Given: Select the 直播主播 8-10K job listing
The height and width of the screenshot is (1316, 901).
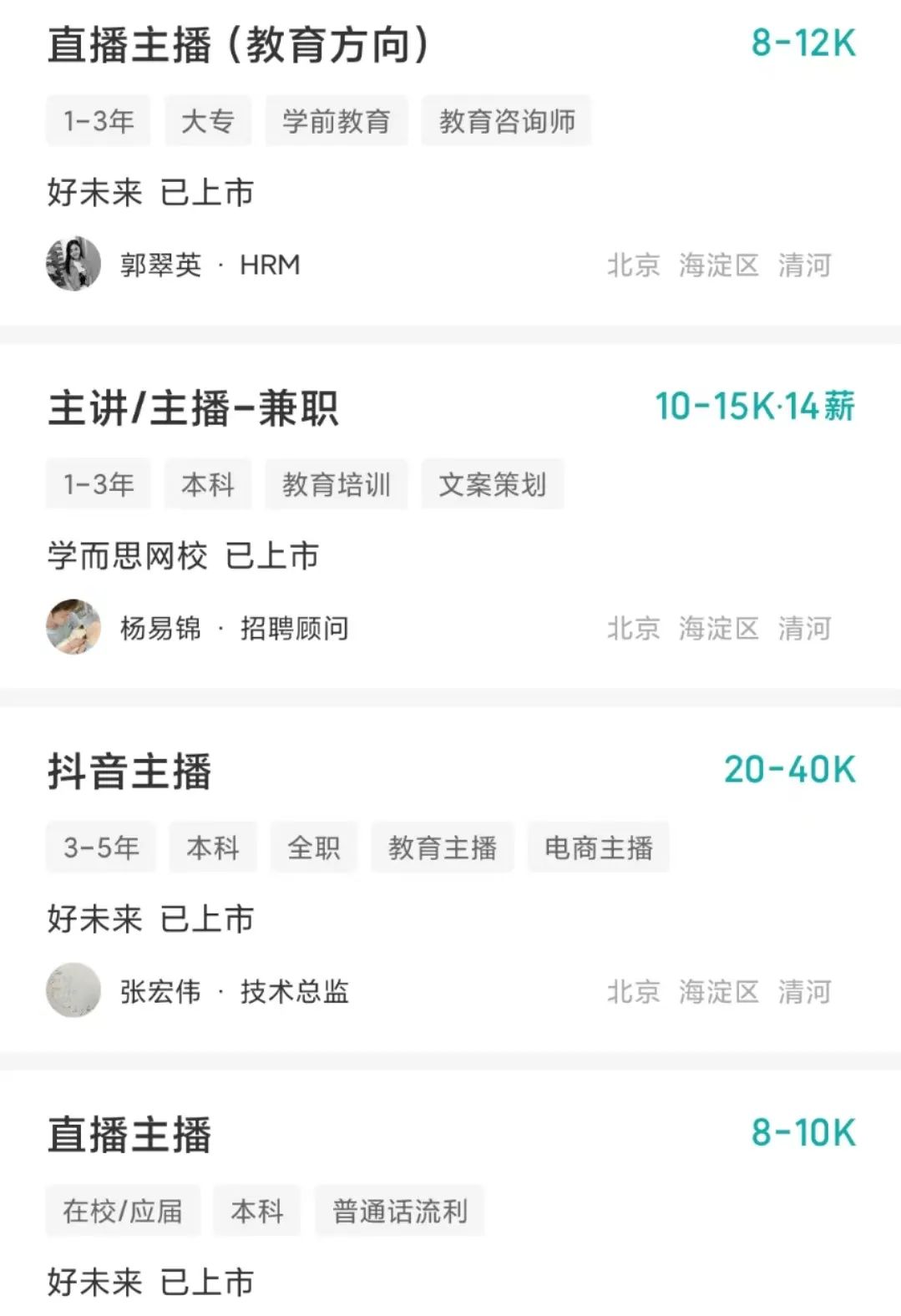Looking at the screenshot, I should point(130,1134).
